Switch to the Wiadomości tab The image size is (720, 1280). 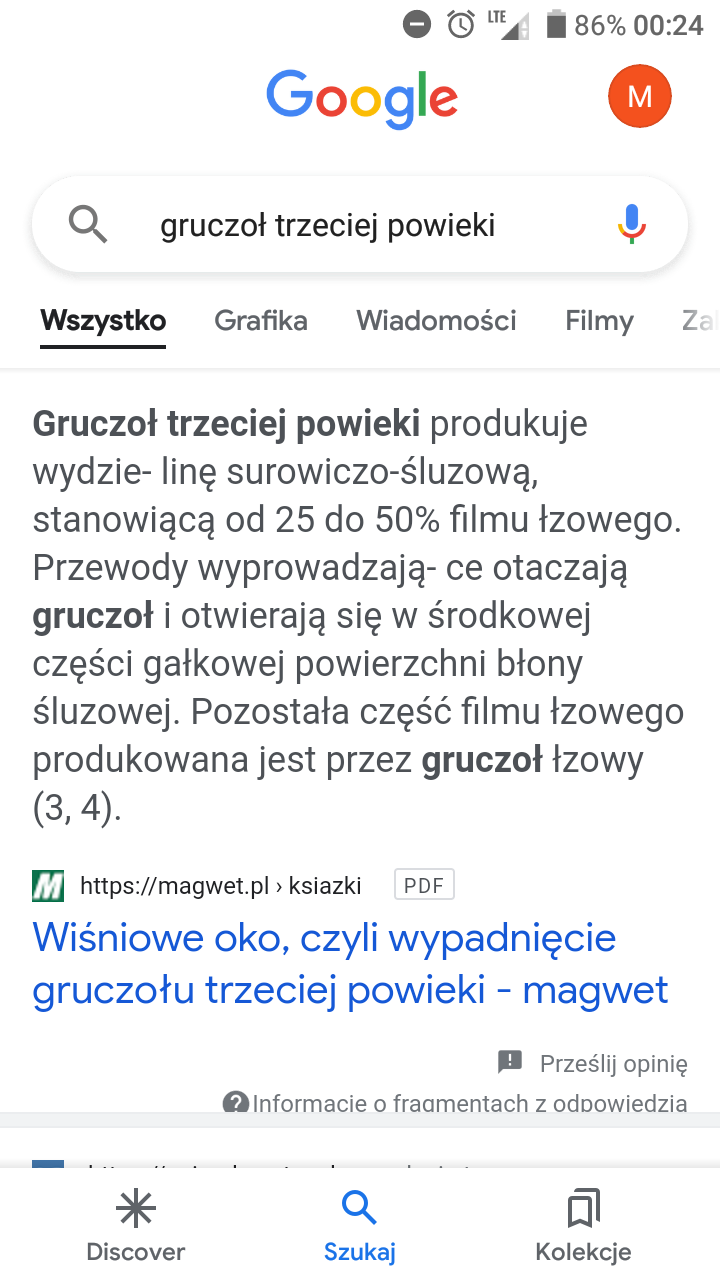[436, 321]
